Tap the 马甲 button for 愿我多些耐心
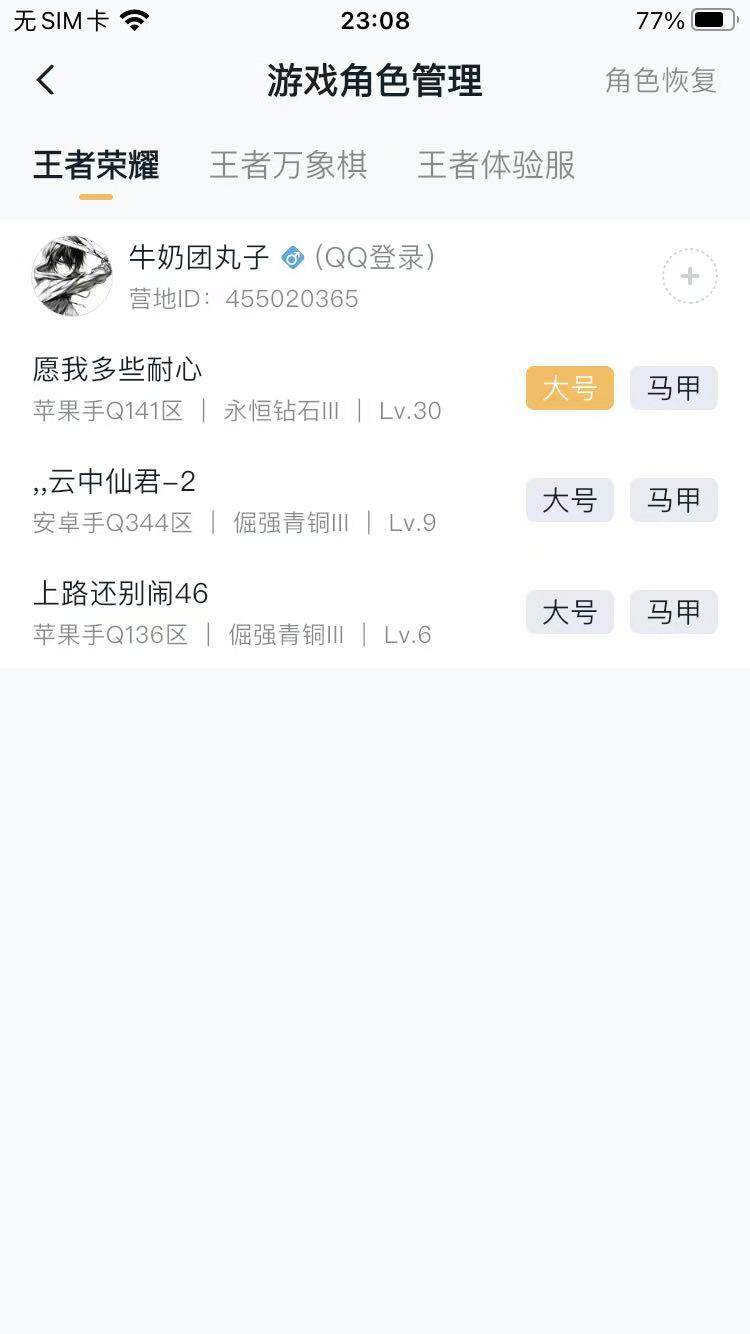750x1334 pixels. (673, 388)
